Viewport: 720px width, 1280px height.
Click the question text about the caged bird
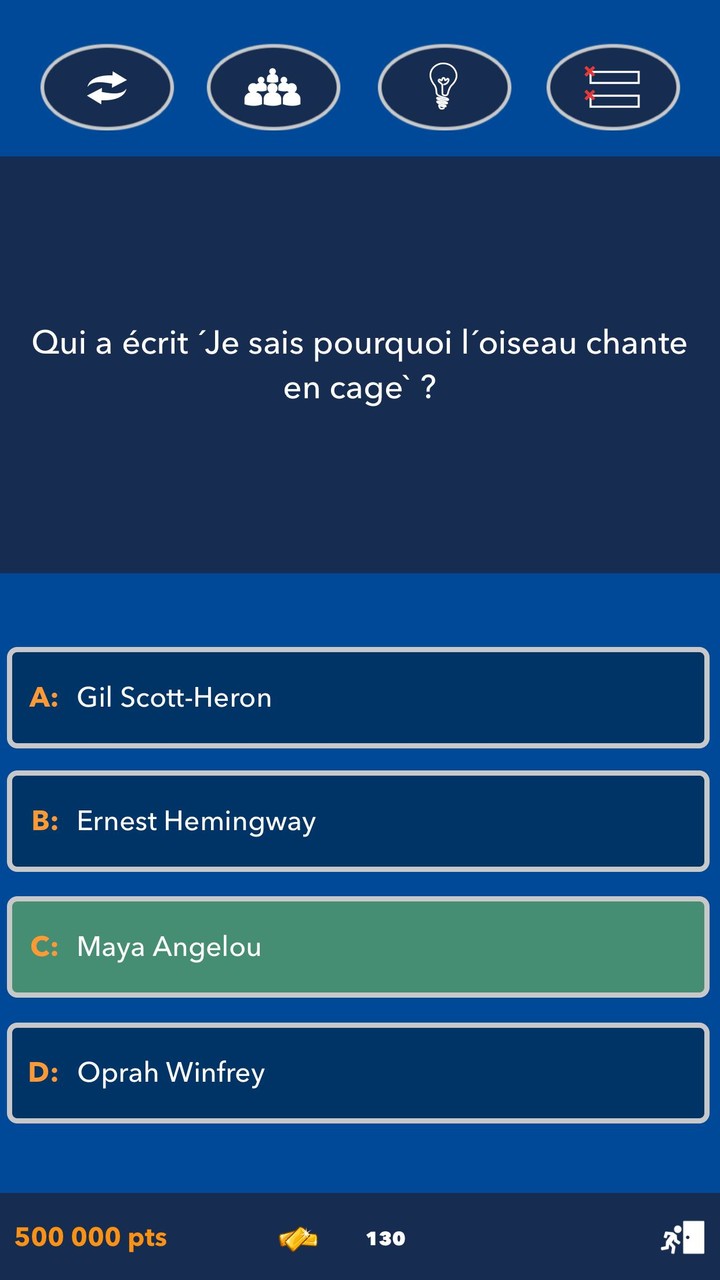coord(360,364)
